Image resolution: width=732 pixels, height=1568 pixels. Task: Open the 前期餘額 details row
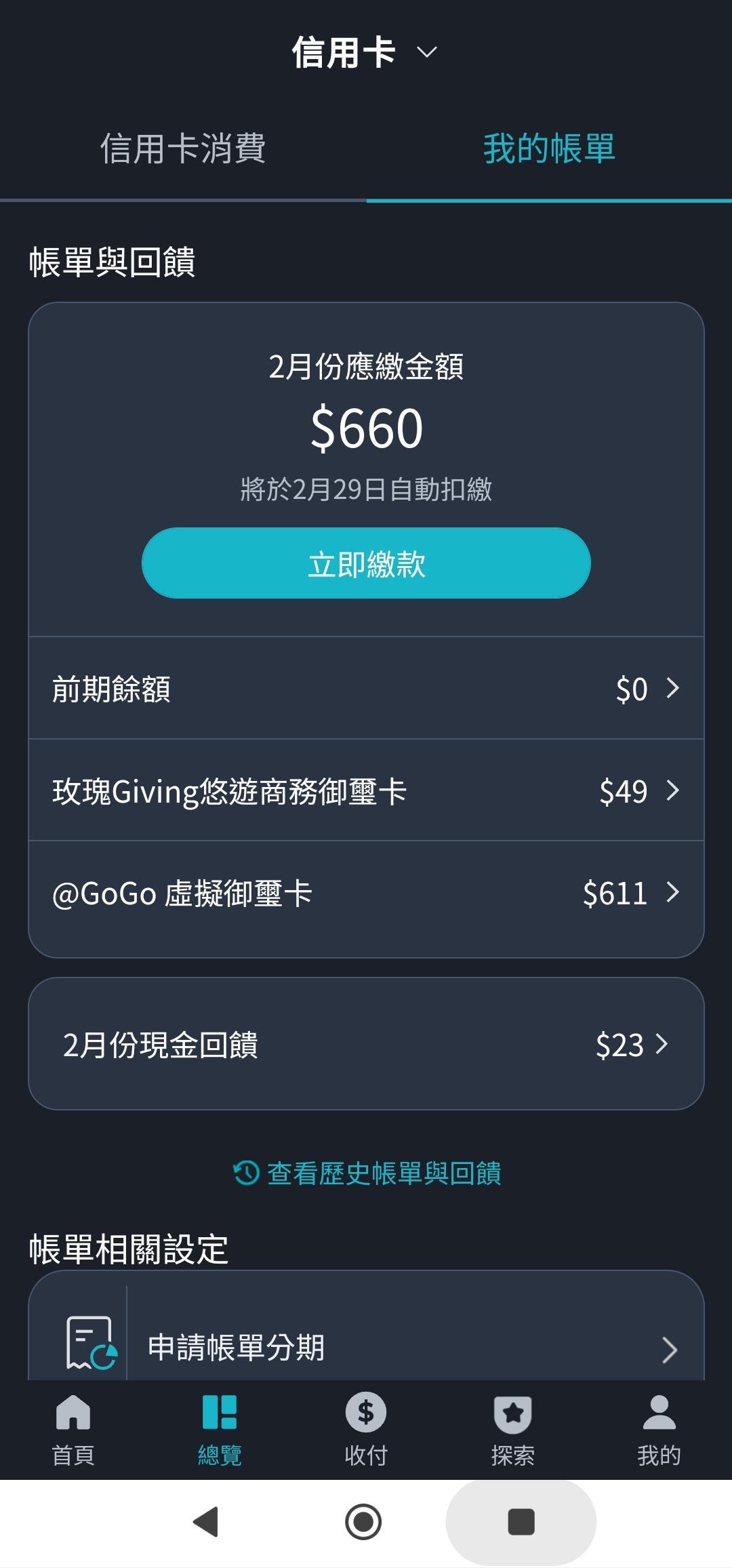(x=366, y=688)
